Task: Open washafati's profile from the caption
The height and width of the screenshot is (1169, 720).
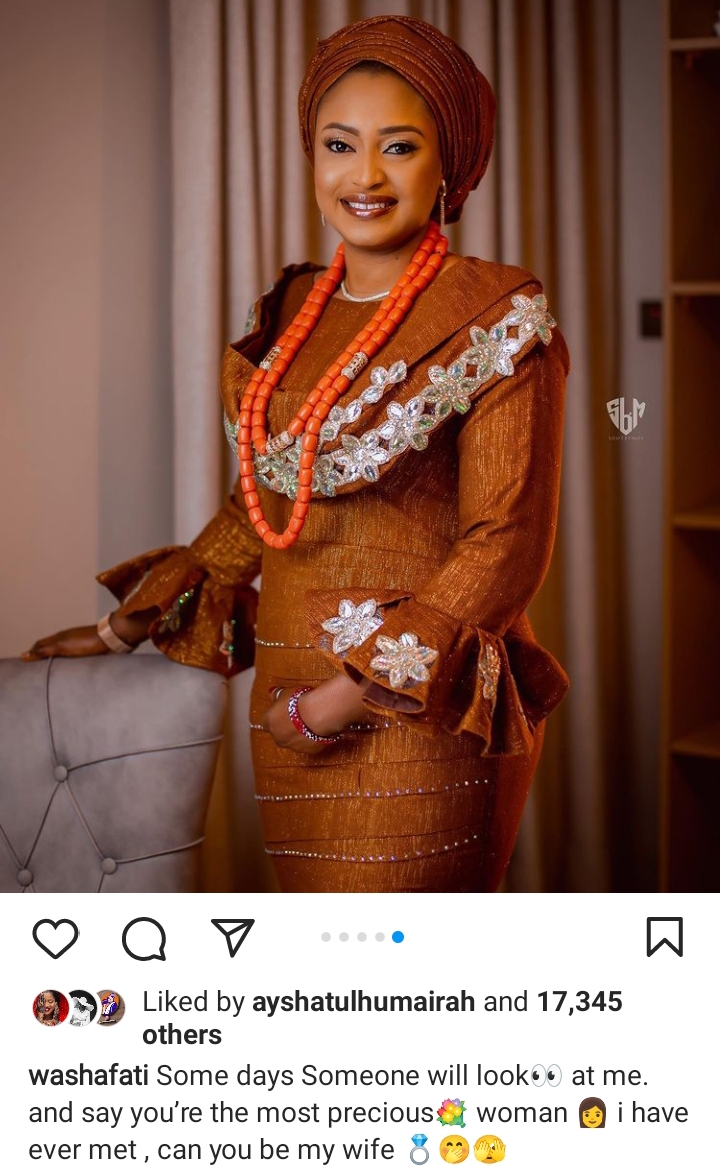Action: tap(89, 1076)
